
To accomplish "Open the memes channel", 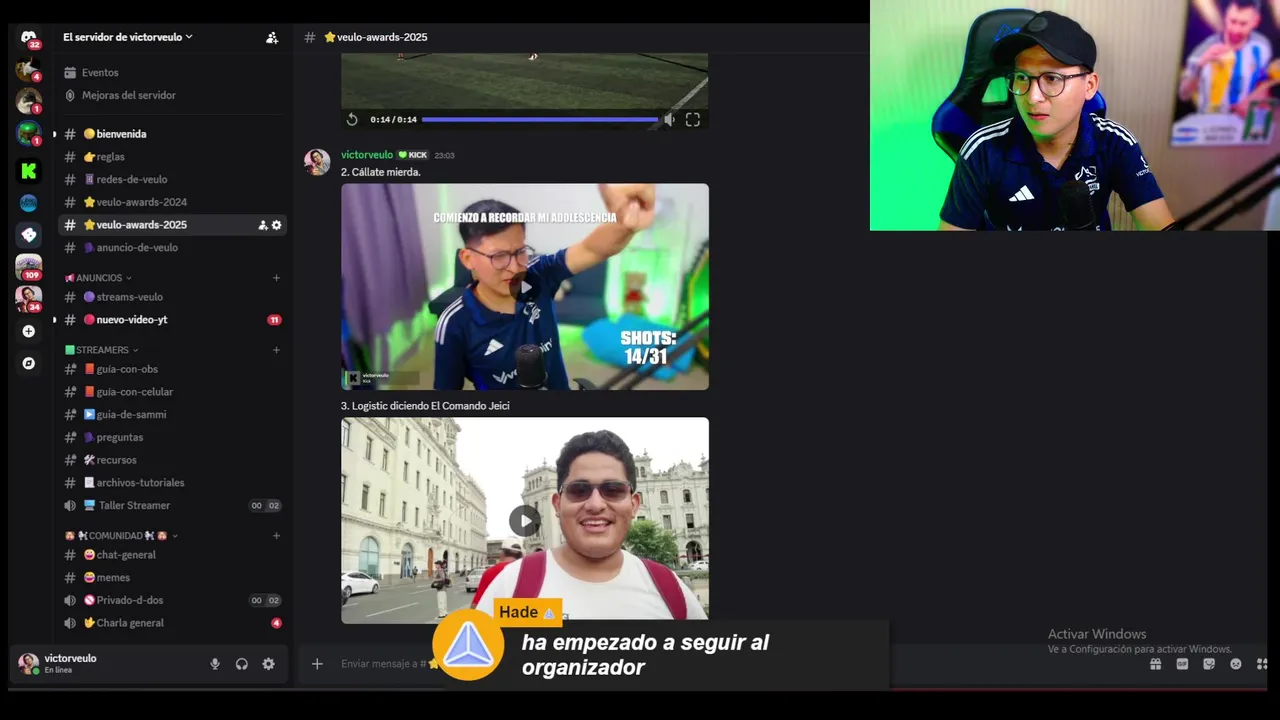I will click(113, 577).
